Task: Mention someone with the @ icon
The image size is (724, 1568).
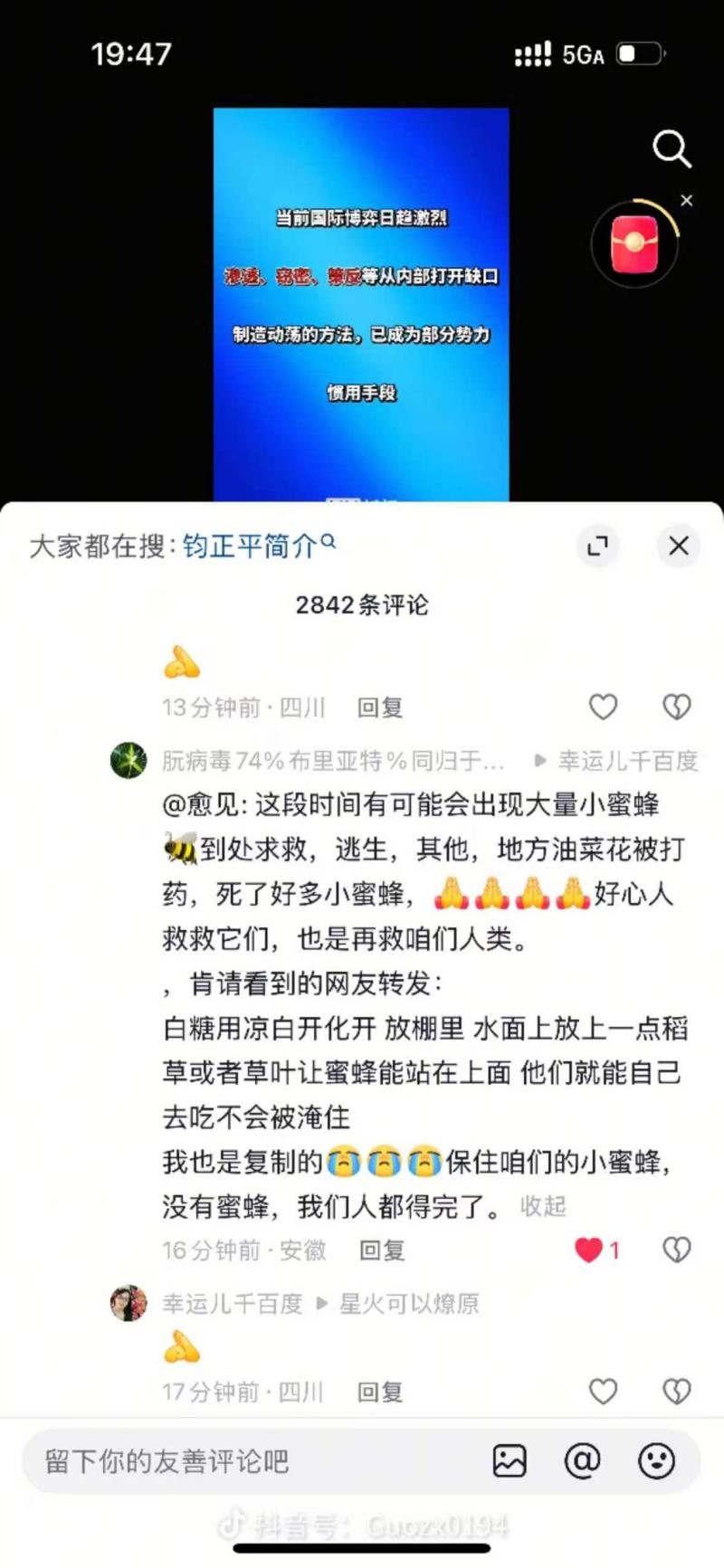Action: pyautogui.click(x=582, y=1461)
